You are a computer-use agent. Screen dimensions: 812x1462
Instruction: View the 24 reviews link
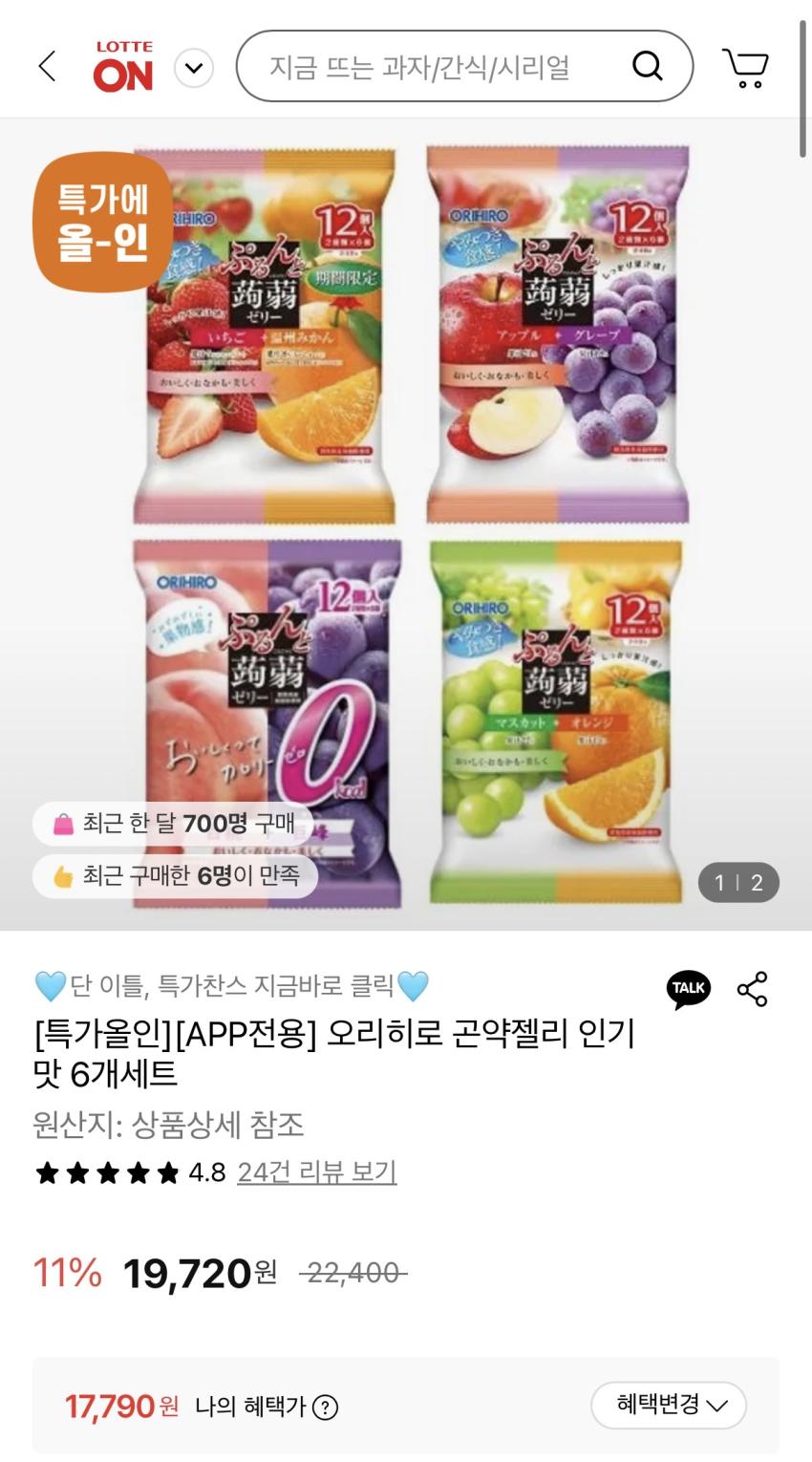(x=316, y=1172)
